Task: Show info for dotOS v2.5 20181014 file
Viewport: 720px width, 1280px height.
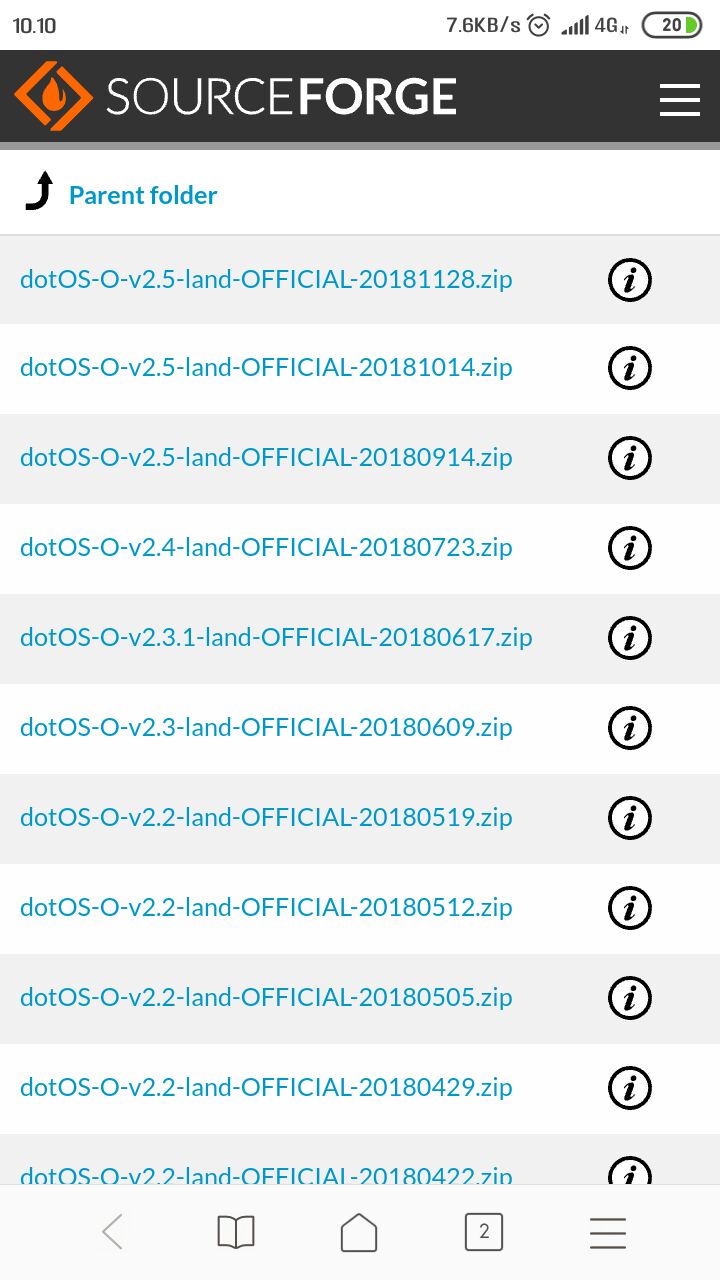Action: [630, 368]
